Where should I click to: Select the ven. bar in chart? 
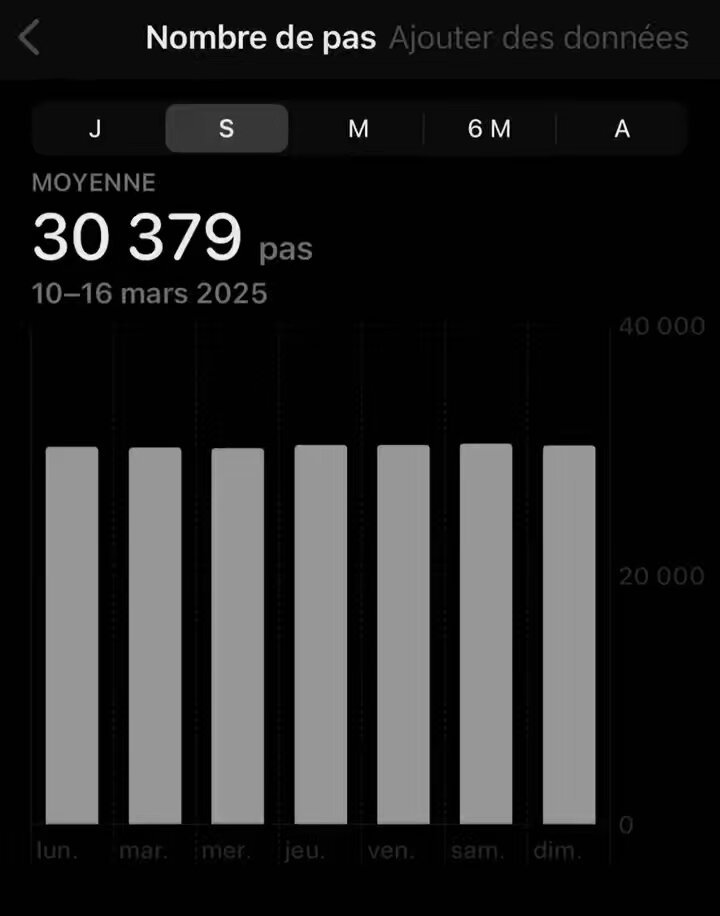pyautogui.click(x=403, y=634)
